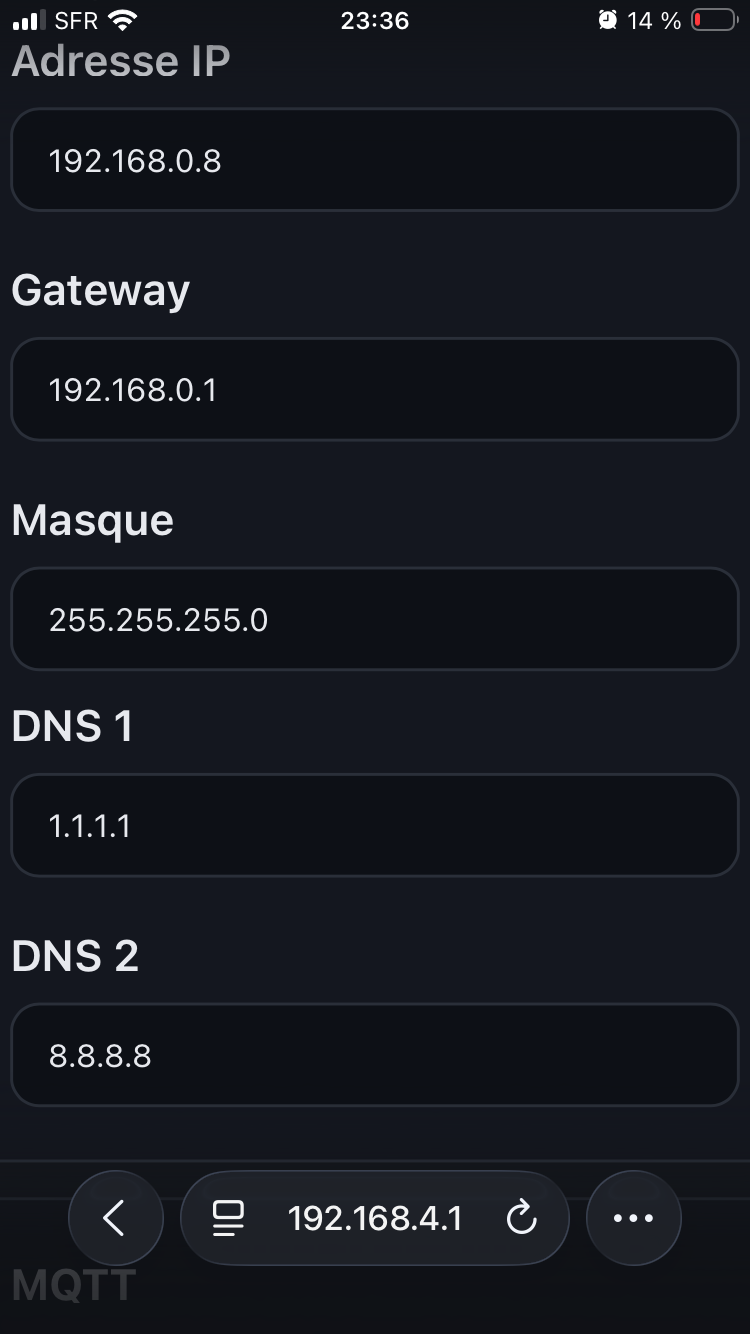Tap the Gateway input field
Screen dimensions: 750x1334
pyautogui.click(x=374, y=389)
